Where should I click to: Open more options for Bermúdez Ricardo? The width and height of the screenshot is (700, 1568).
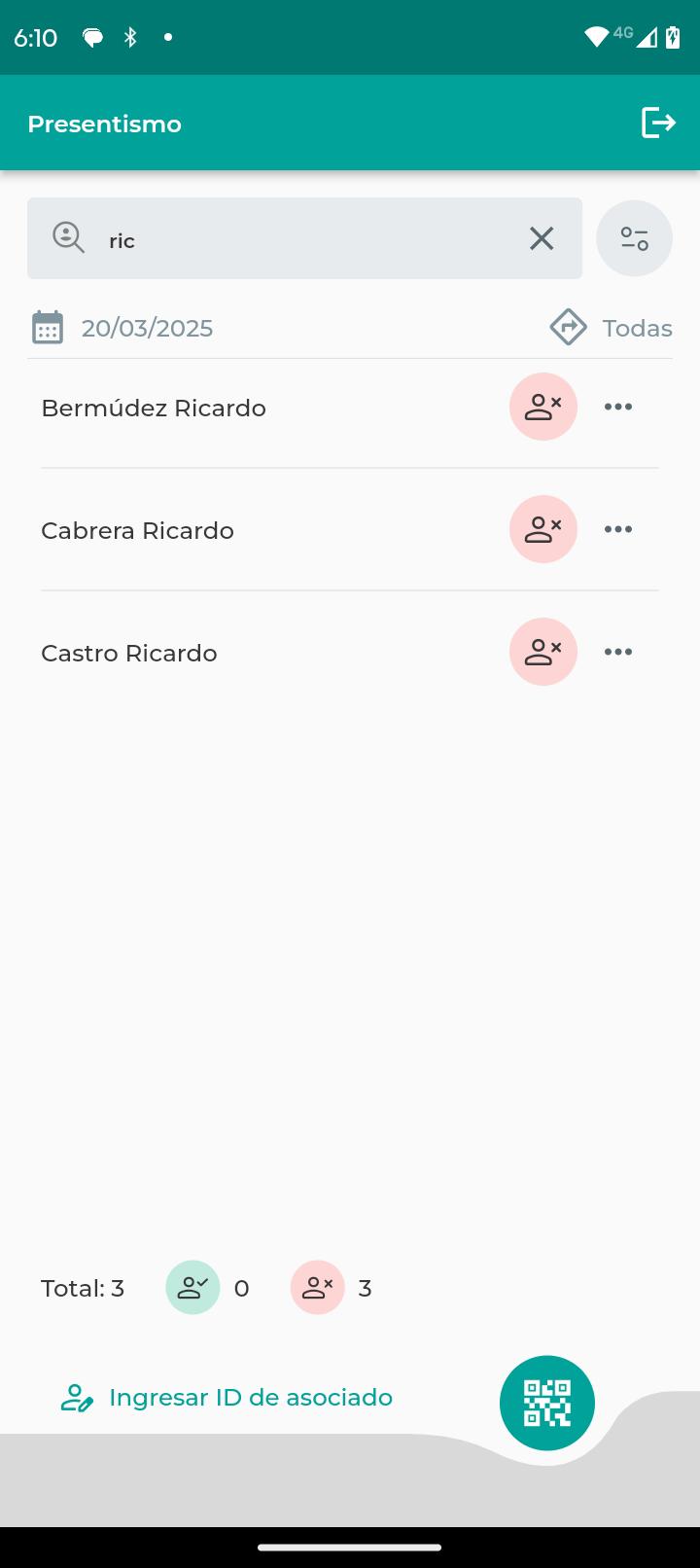pos(618,407)
